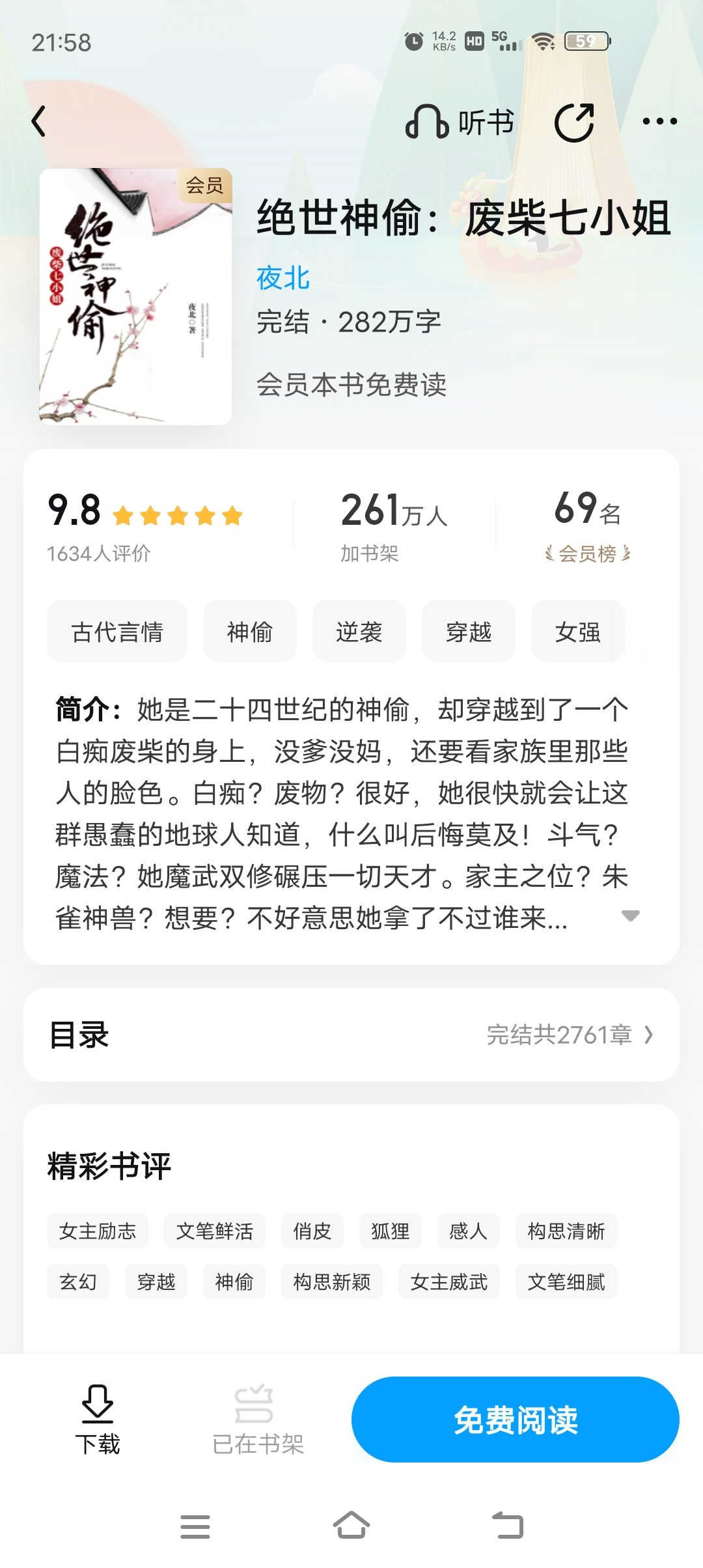Filter reviews by 文笔细腻
The image size is (703, 1568).
click(566, 1281)
